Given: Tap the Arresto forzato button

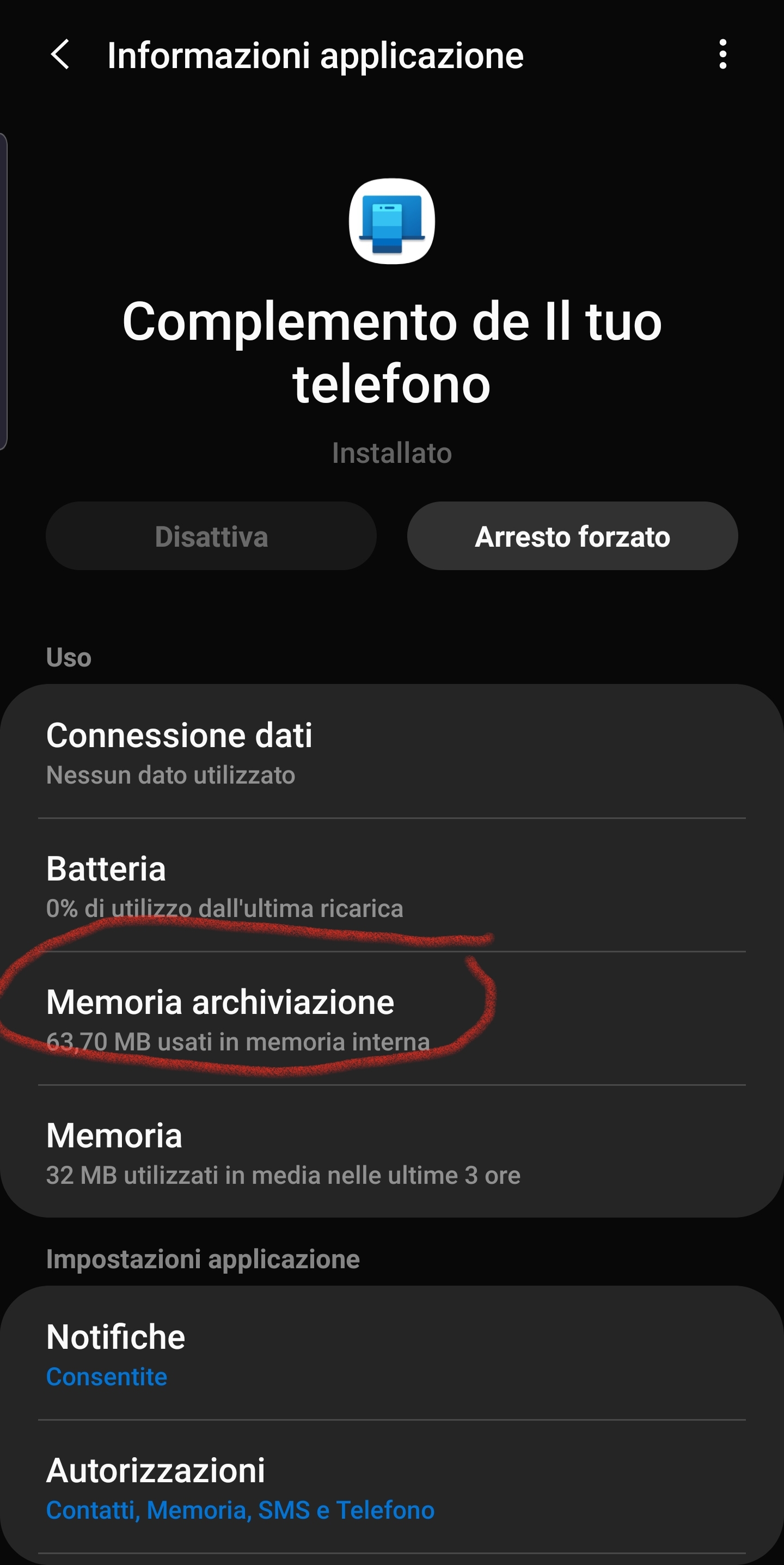Looking at the screenshot, I should (572, 536).
